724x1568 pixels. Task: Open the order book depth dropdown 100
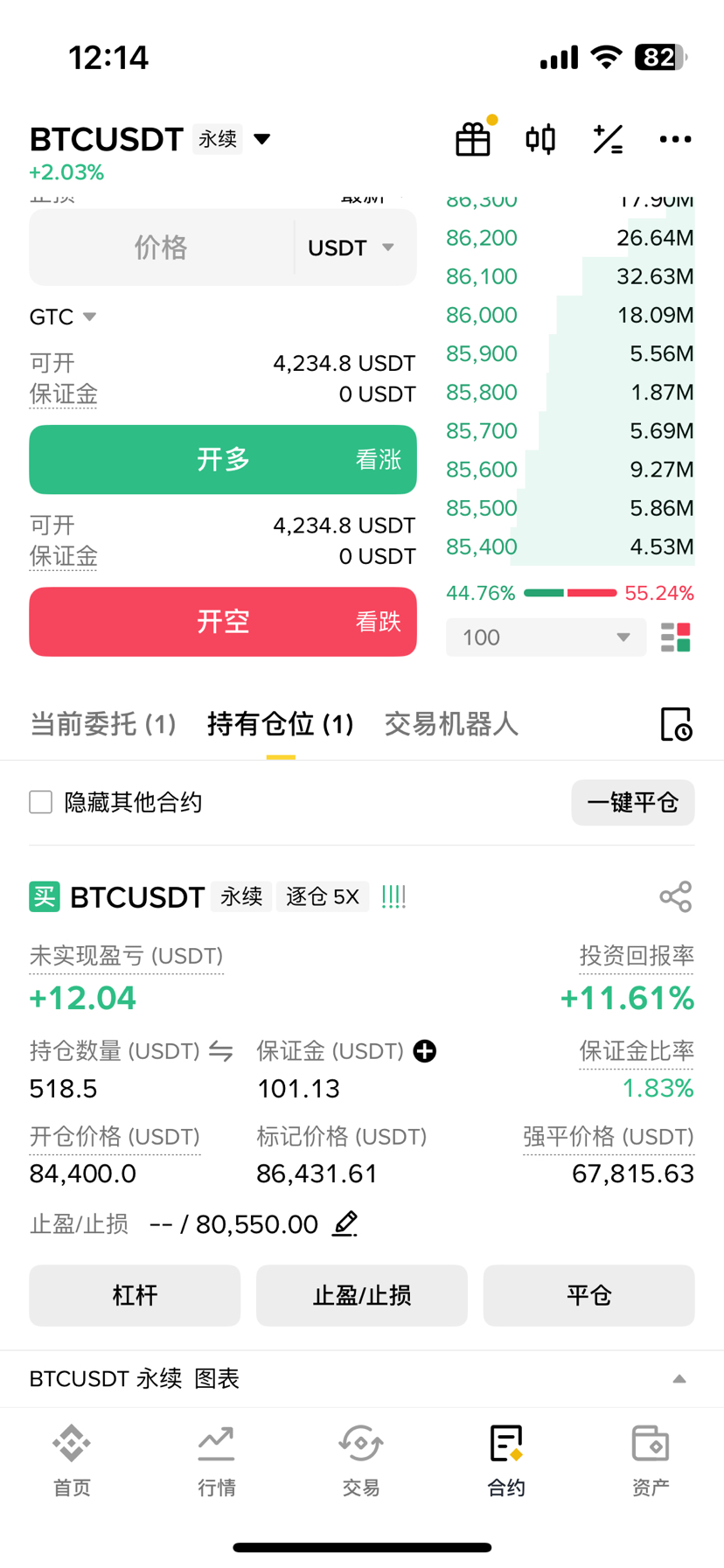(x=546, y=638)
